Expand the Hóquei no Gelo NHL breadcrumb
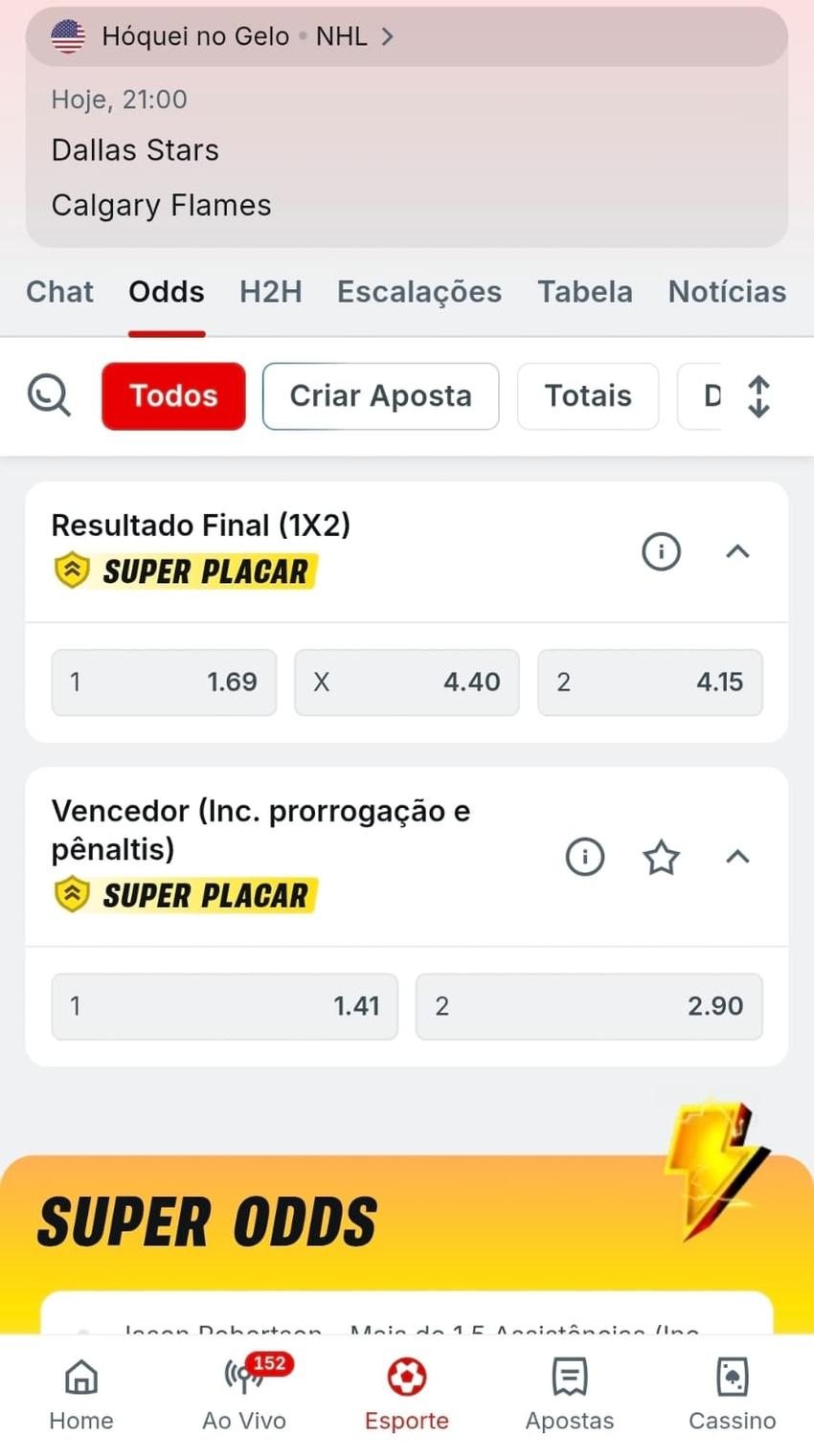814x1456 pixels. [388, 35]
